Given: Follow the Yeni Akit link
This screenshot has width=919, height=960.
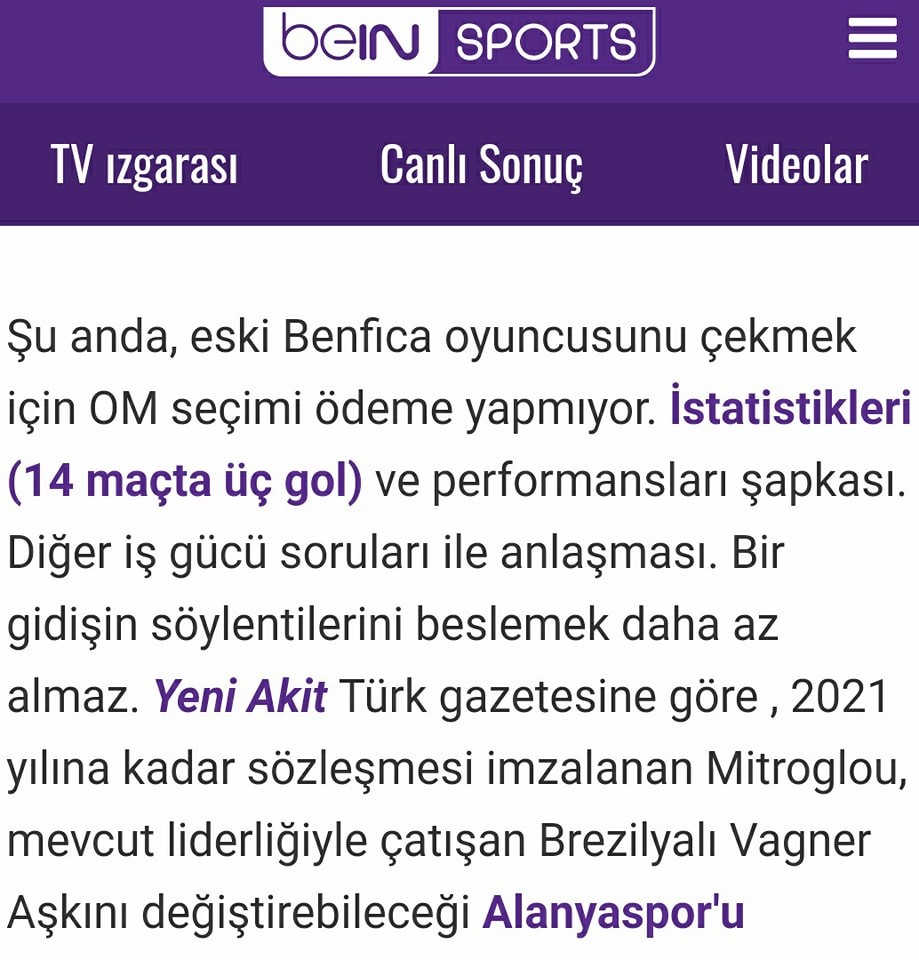Looking at the screenshot, I should coord(240,697).
